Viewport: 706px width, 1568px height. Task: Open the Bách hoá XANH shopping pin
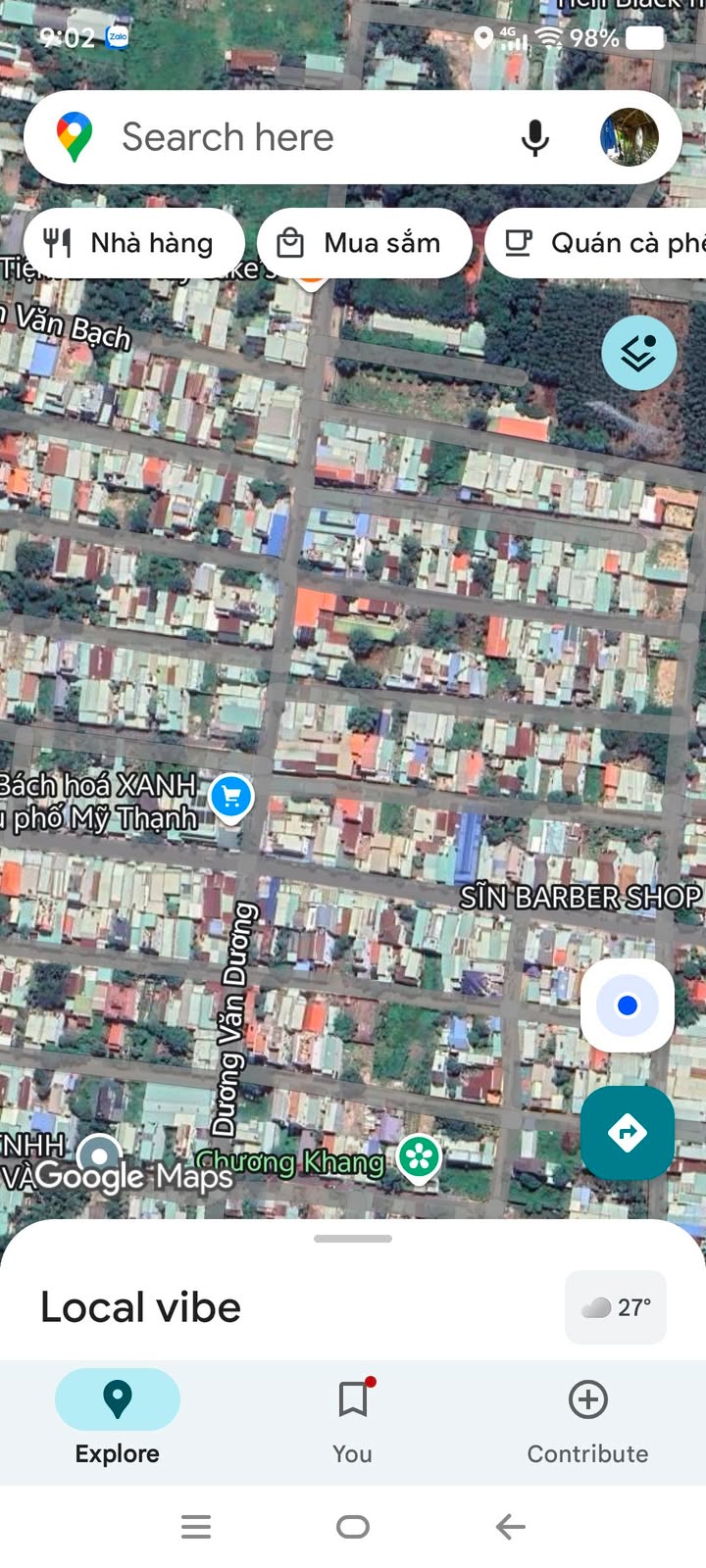(x=231, y=798)
